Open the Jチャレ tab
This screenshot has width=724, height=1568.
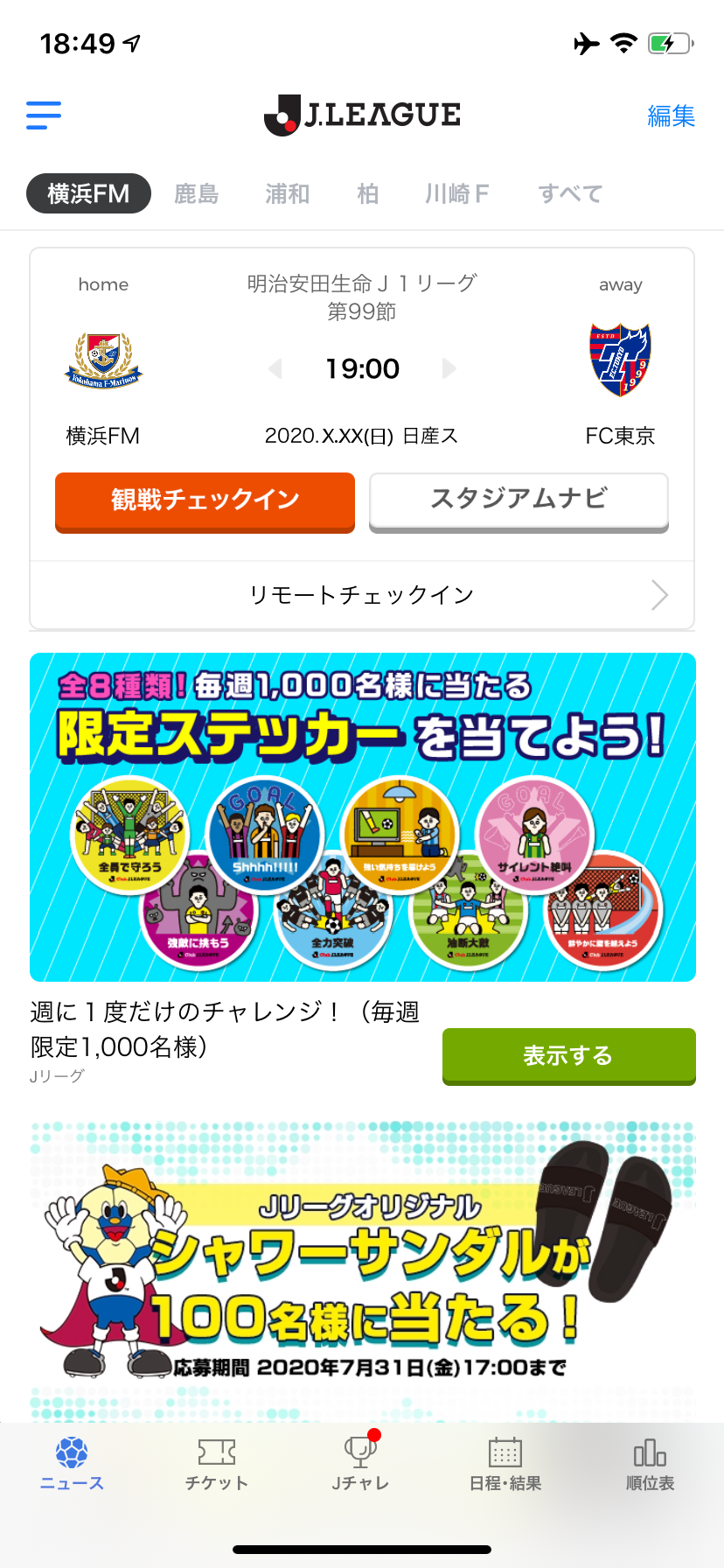[x=360, y=1464]
